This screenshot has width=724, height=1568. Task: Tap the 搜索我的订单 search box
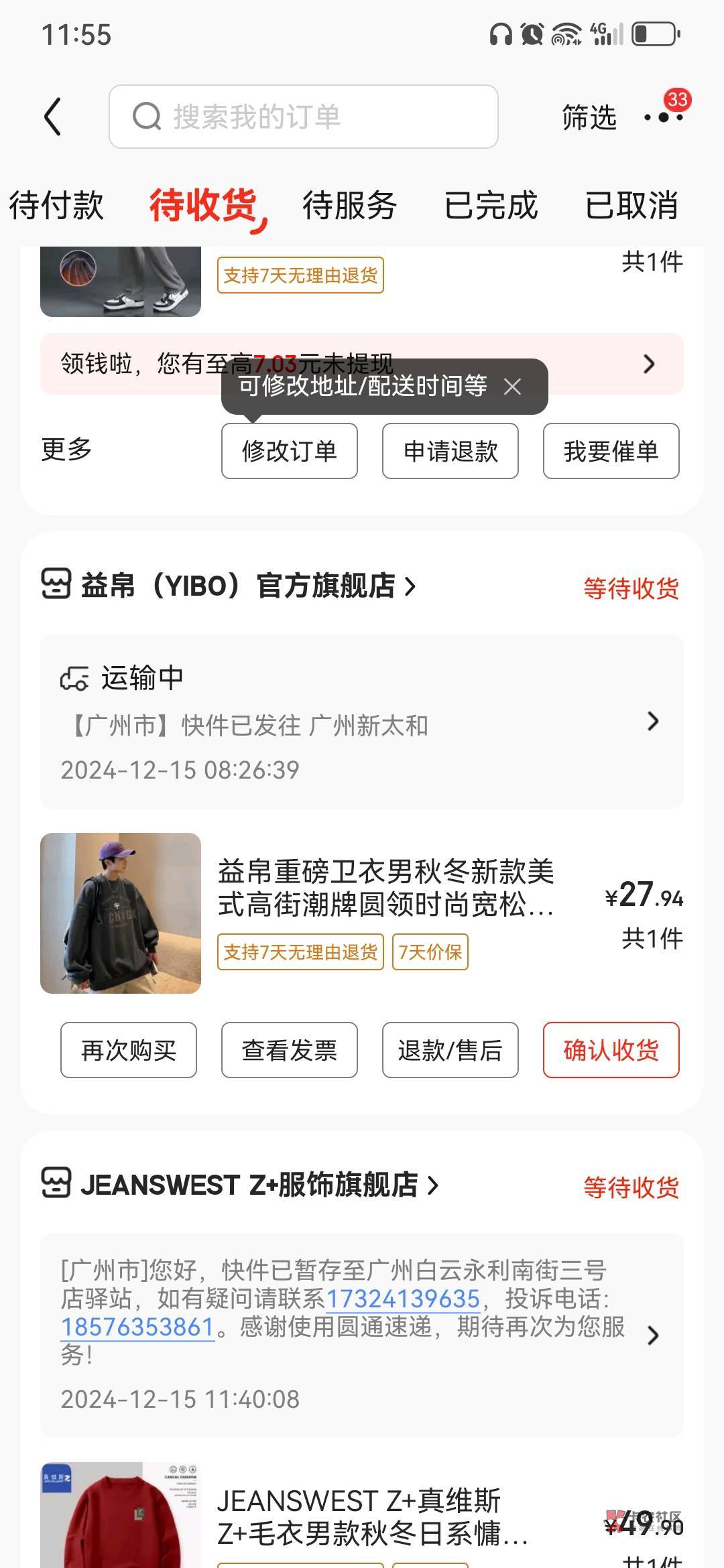[303, 117]
